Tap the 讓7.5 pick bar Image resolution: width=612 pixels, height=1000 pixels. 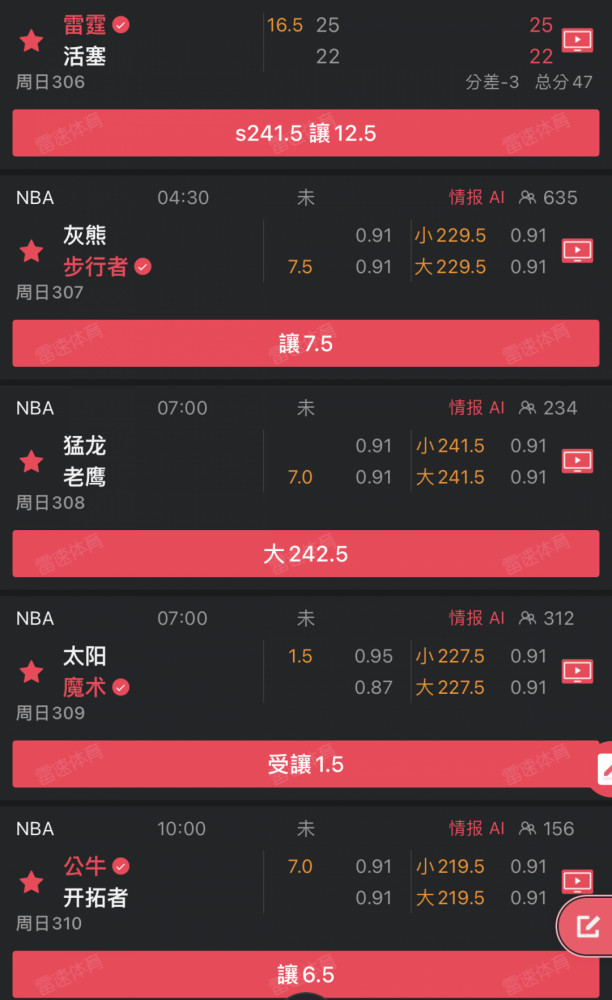click(x=306, y=343)
